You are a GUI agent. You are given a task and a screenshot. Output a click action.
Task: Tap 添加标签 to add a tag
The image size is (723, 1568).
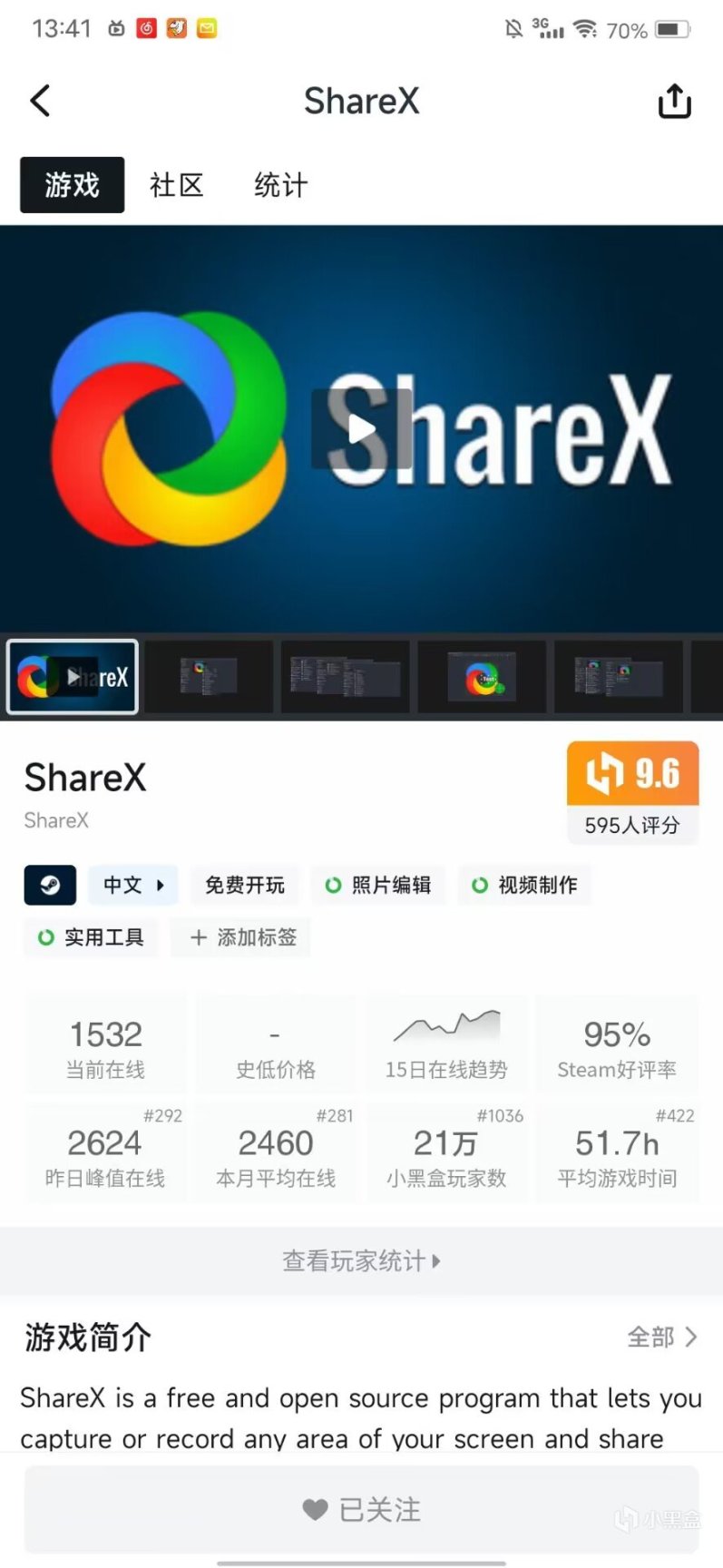pos(244,937)
